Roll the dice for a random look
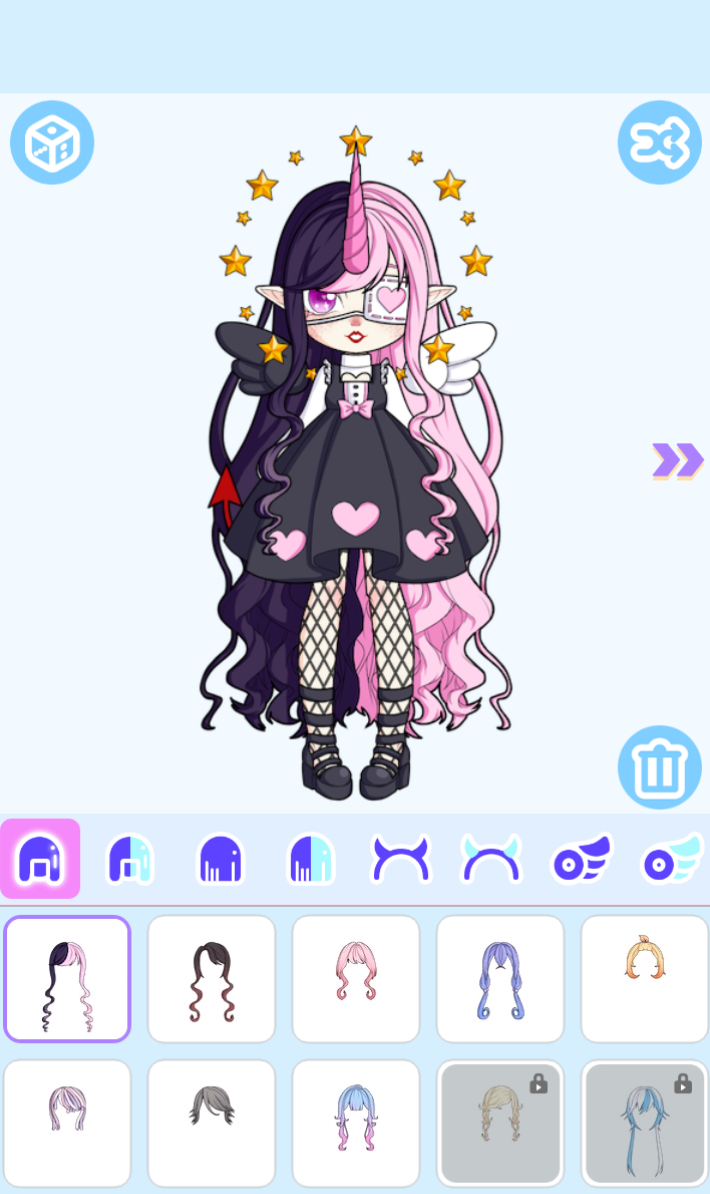Viewport: 710px width, 1194px height. pyautogui.click(x=52, y=143)
